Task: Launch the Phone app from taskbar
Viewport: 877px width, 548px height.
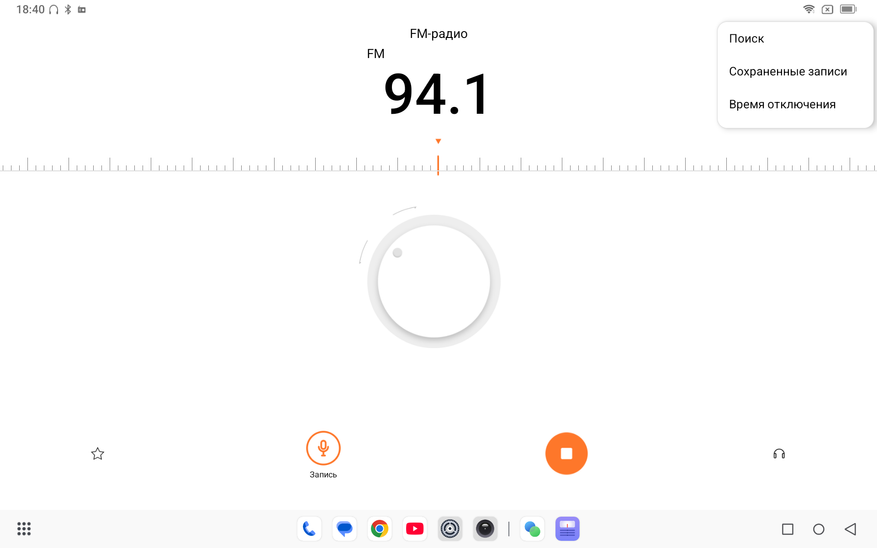Action: pyautogui.click(x=309, y=529)
